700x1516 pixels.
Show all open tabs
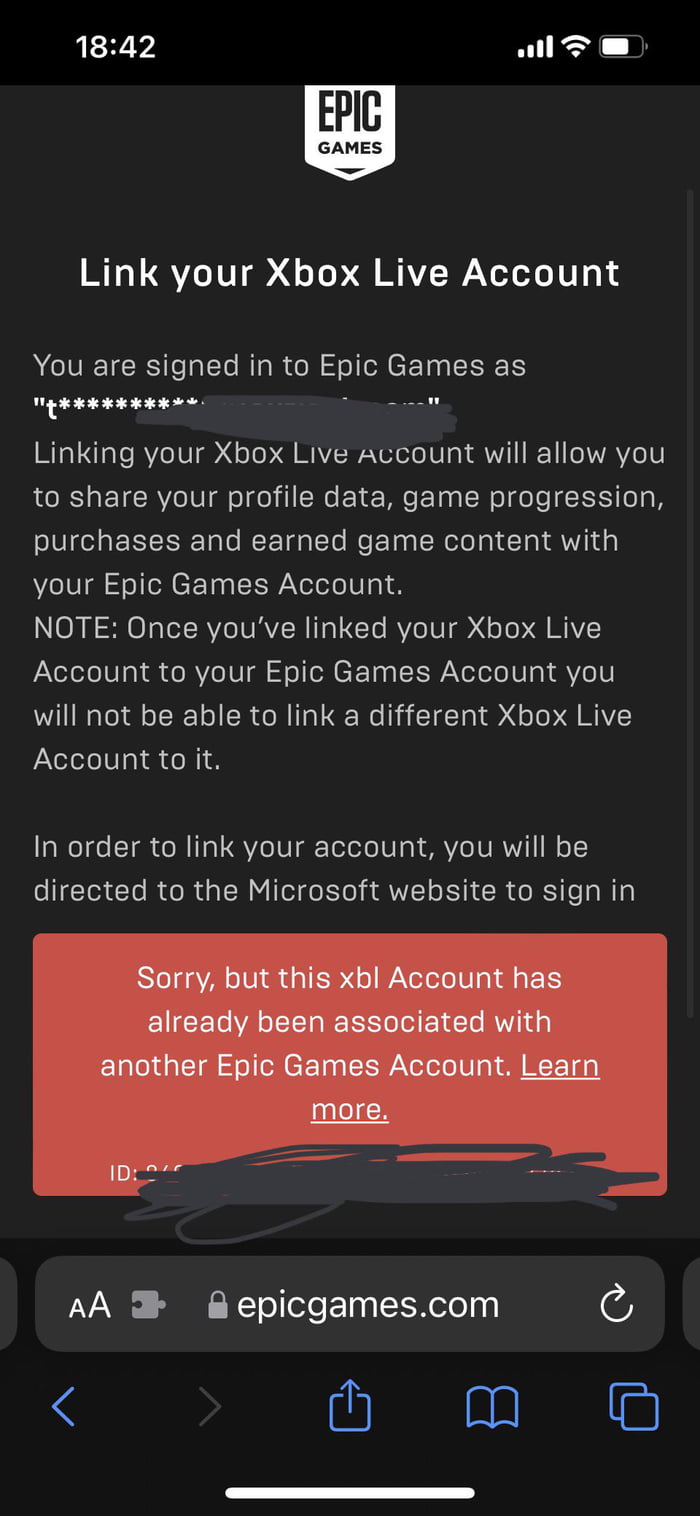pos(634,1407)
